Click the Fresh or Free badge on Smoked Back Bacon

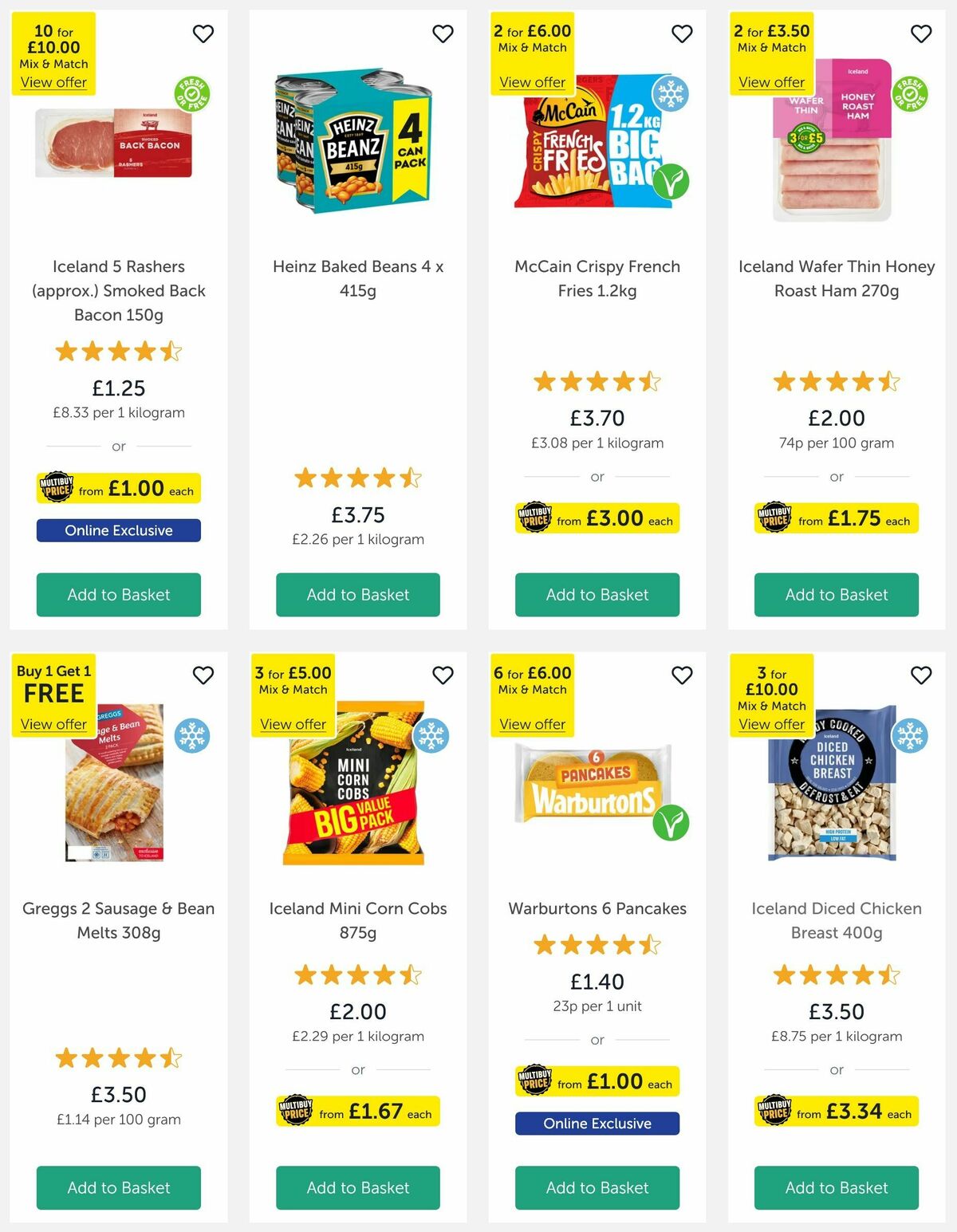pos(194,96)
